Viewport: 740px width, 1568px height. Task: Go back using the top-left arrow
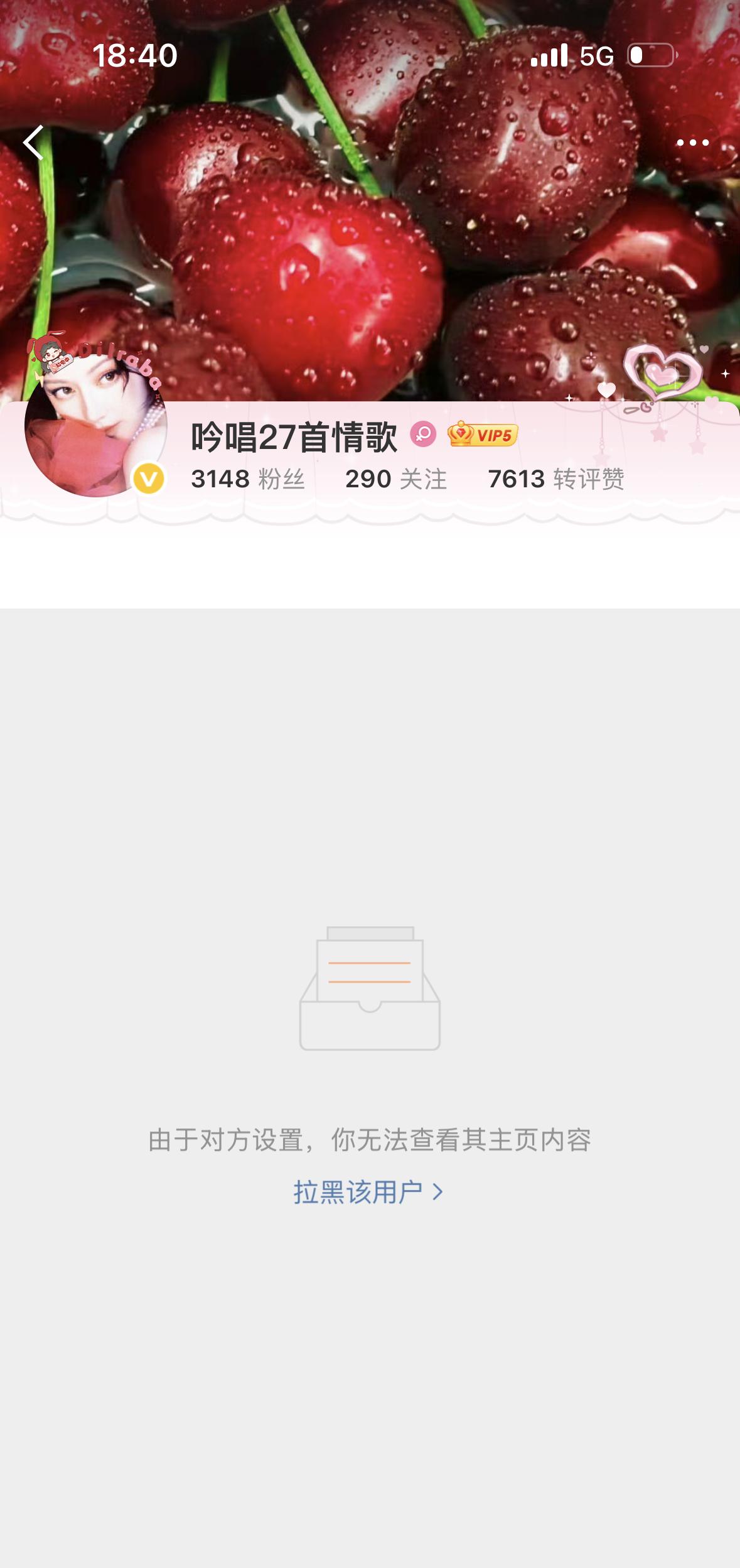click(x=34, y=143)
